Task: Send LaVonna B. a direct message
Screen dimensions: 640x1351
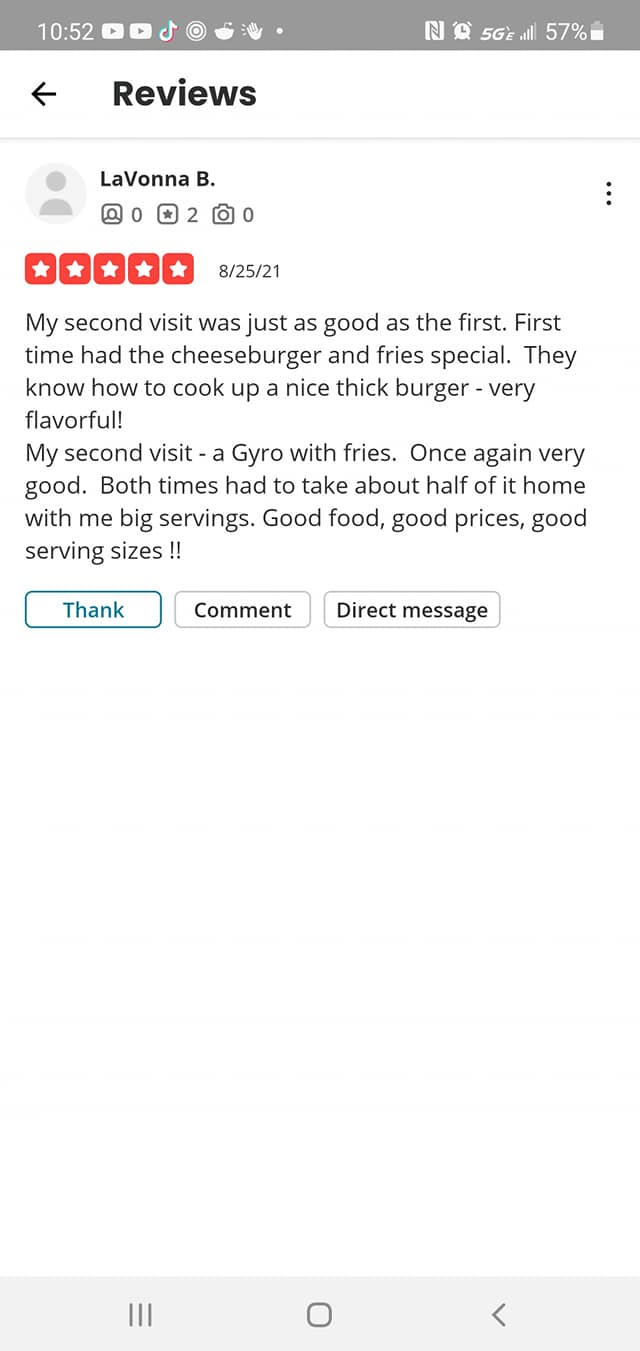Action: click(x=412, y=610)
